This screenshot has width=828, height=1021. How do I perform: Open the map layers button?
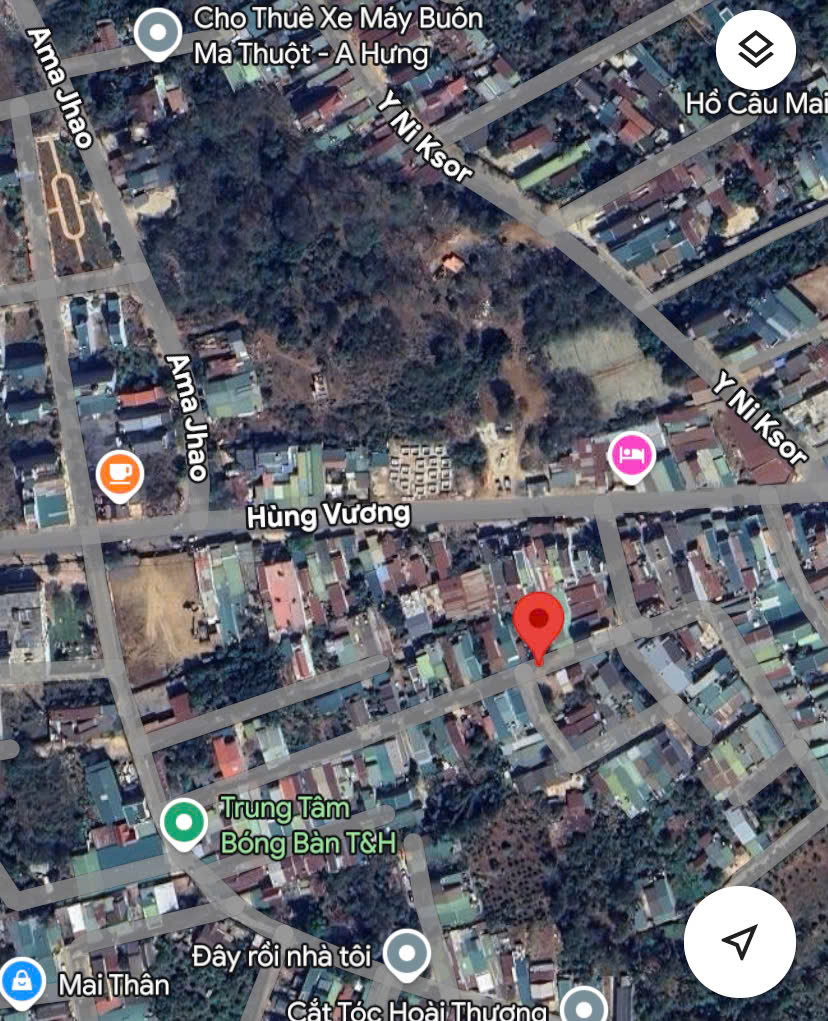(x=755, y=49)
